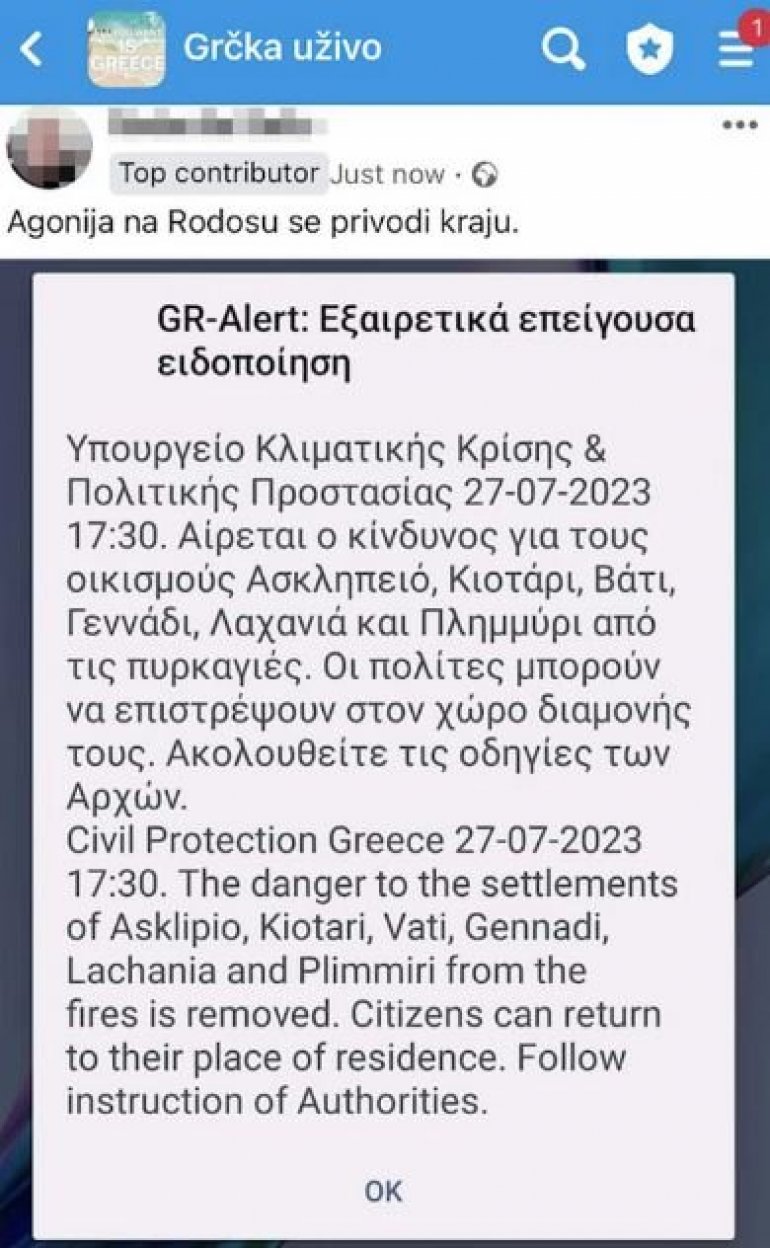Image resolution: width=770 pixels, height=1248 pixels.
Task: Open the post's three-dot options
Action: tap(739, 125)
